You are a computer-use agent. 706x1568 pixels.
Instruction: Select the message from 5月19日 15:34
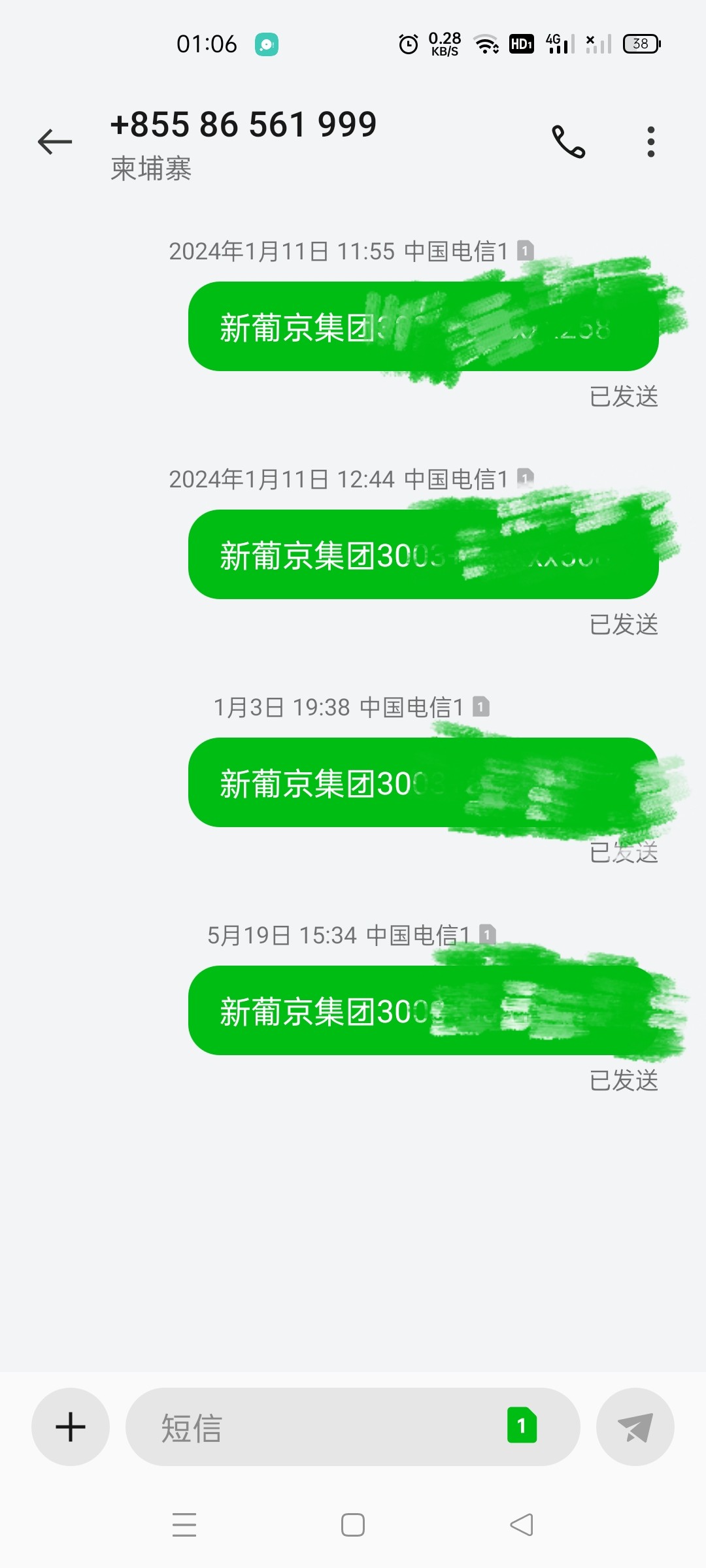click(x=424, y=1010)
